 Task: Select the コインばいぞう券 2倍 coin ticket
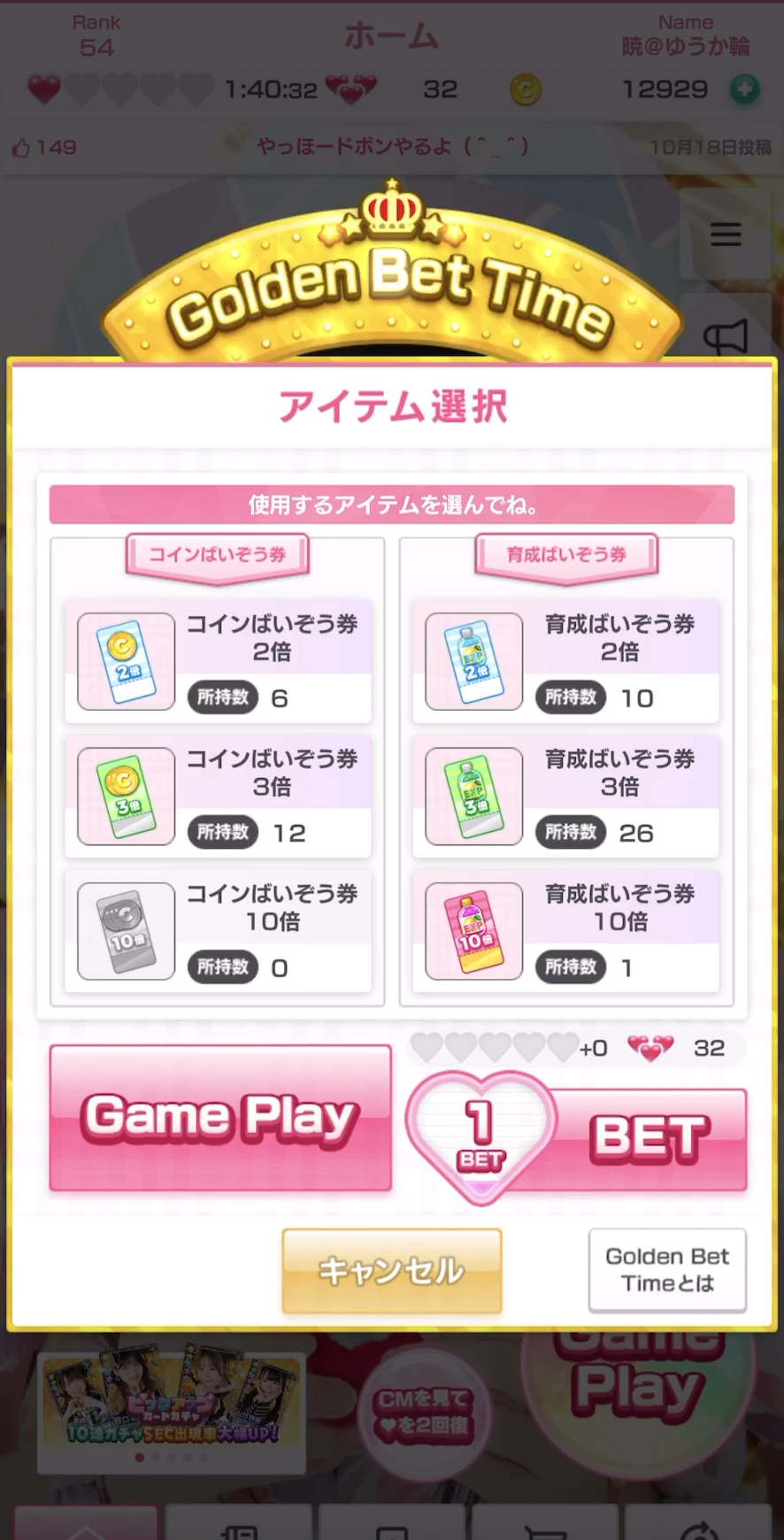pyautogui.click(x=218, y=660)
